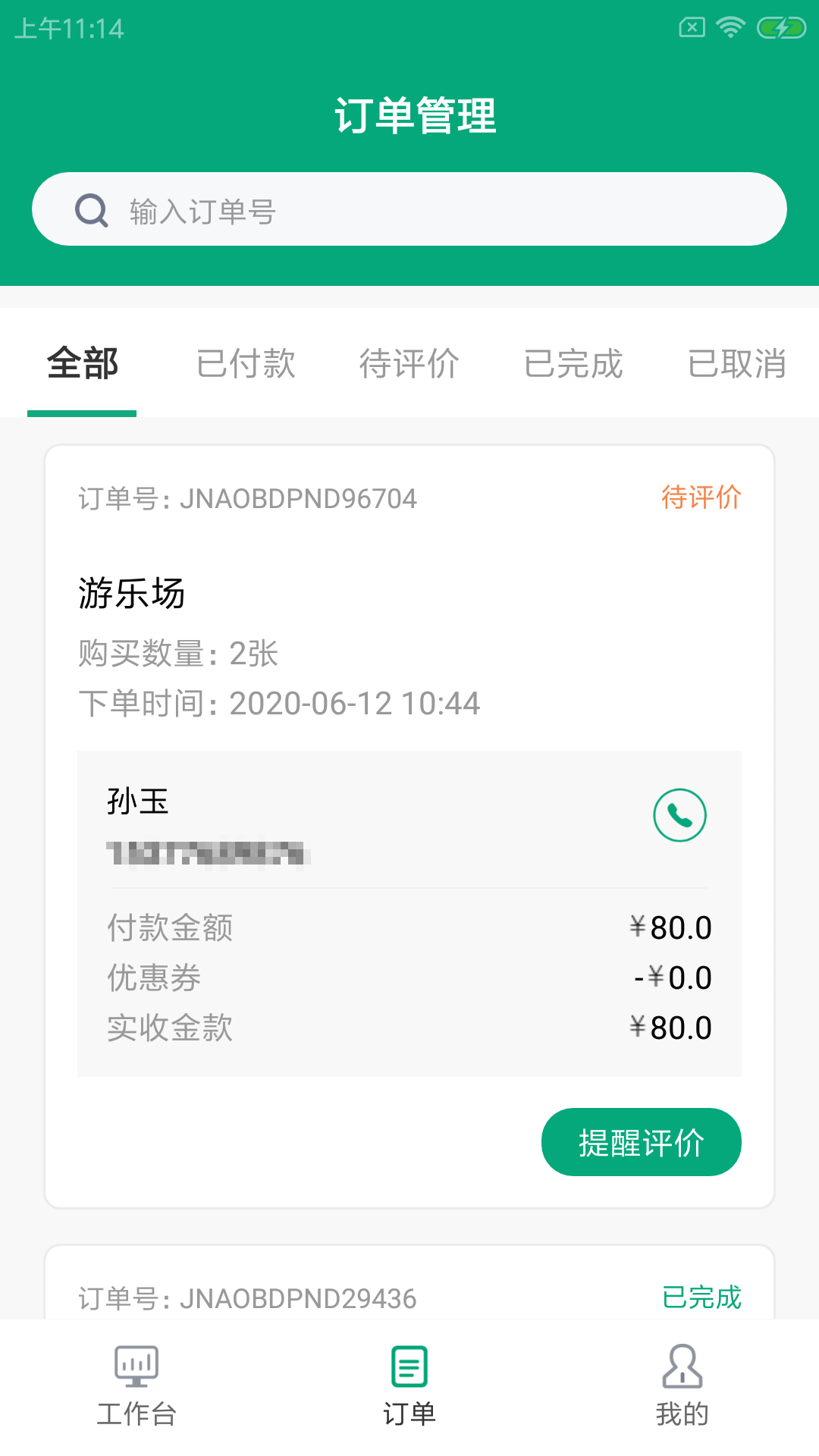Go to the 工作台 tab

click(x=136, y=1386)
